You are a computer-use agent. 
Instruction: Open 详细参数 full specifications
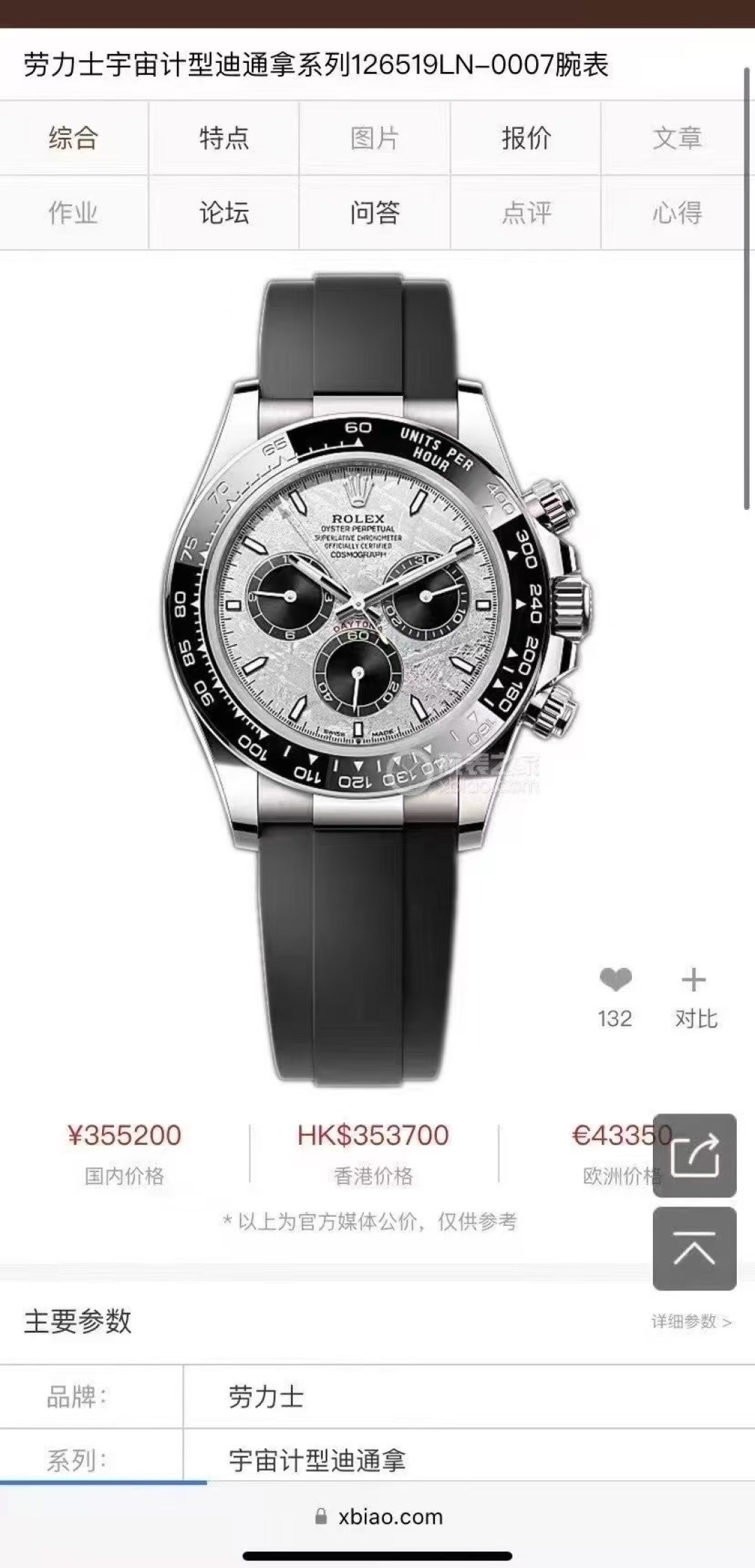pos(691,1322)
